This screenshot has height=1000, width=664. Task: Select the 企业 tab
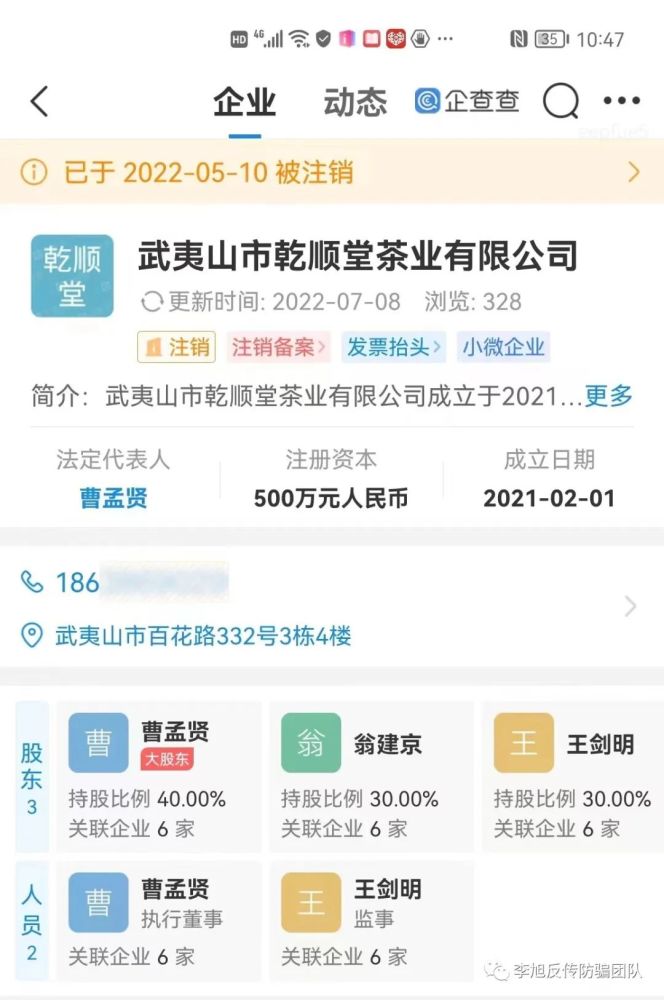[x=244, y=102]
